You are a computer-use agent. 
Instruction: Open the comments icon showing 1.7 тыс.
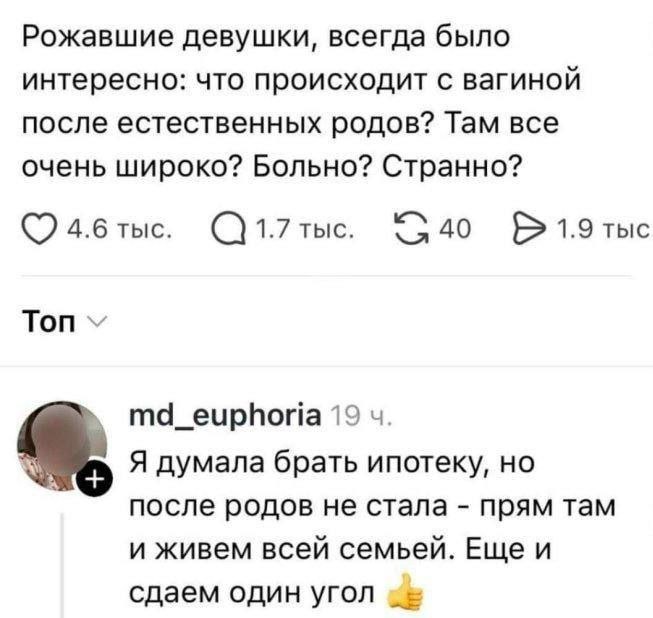point(228,229)
